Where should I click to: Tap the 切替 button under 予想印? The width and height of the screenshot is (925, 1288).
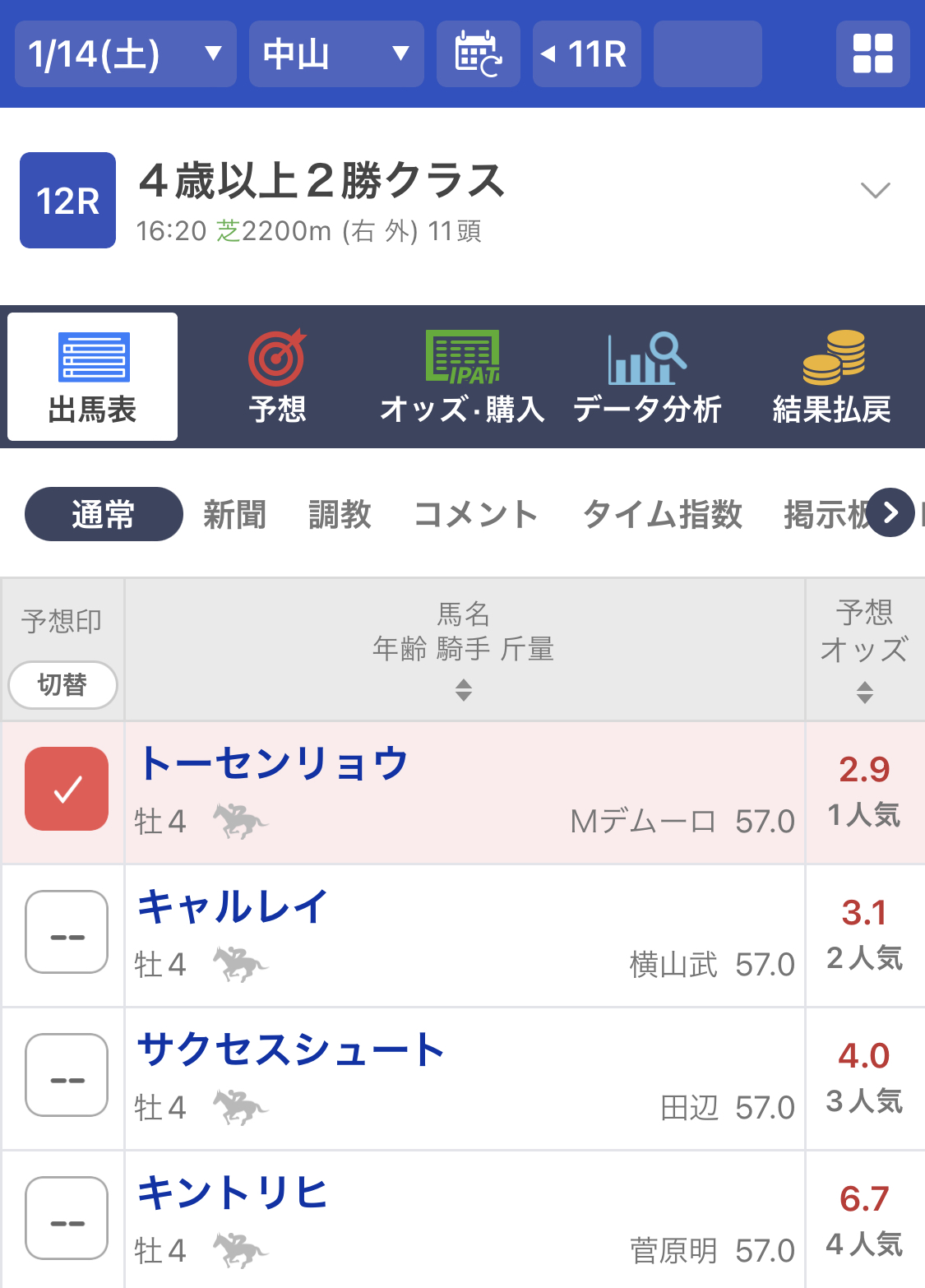pos(62,684)
